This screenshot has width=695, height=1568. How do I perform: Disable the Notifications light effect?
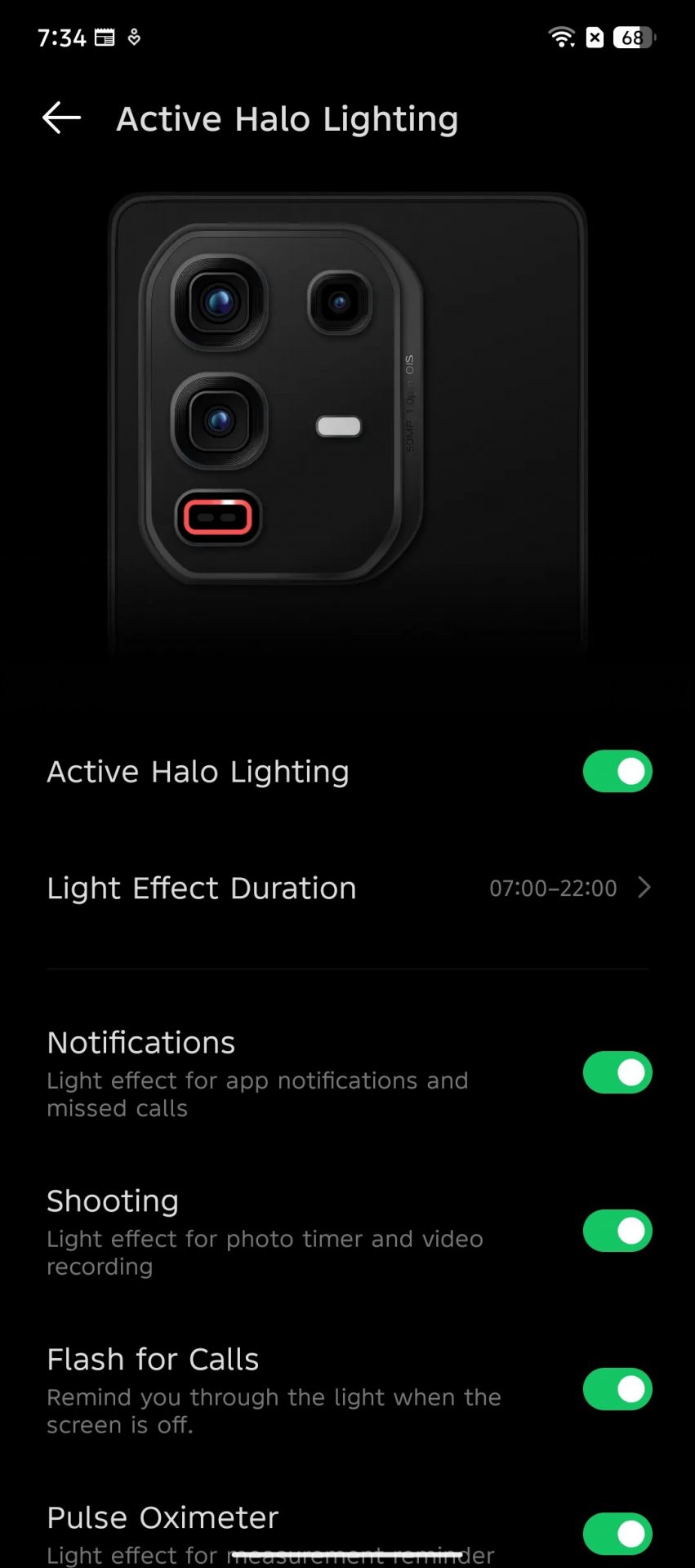(x=617, y=1072)
